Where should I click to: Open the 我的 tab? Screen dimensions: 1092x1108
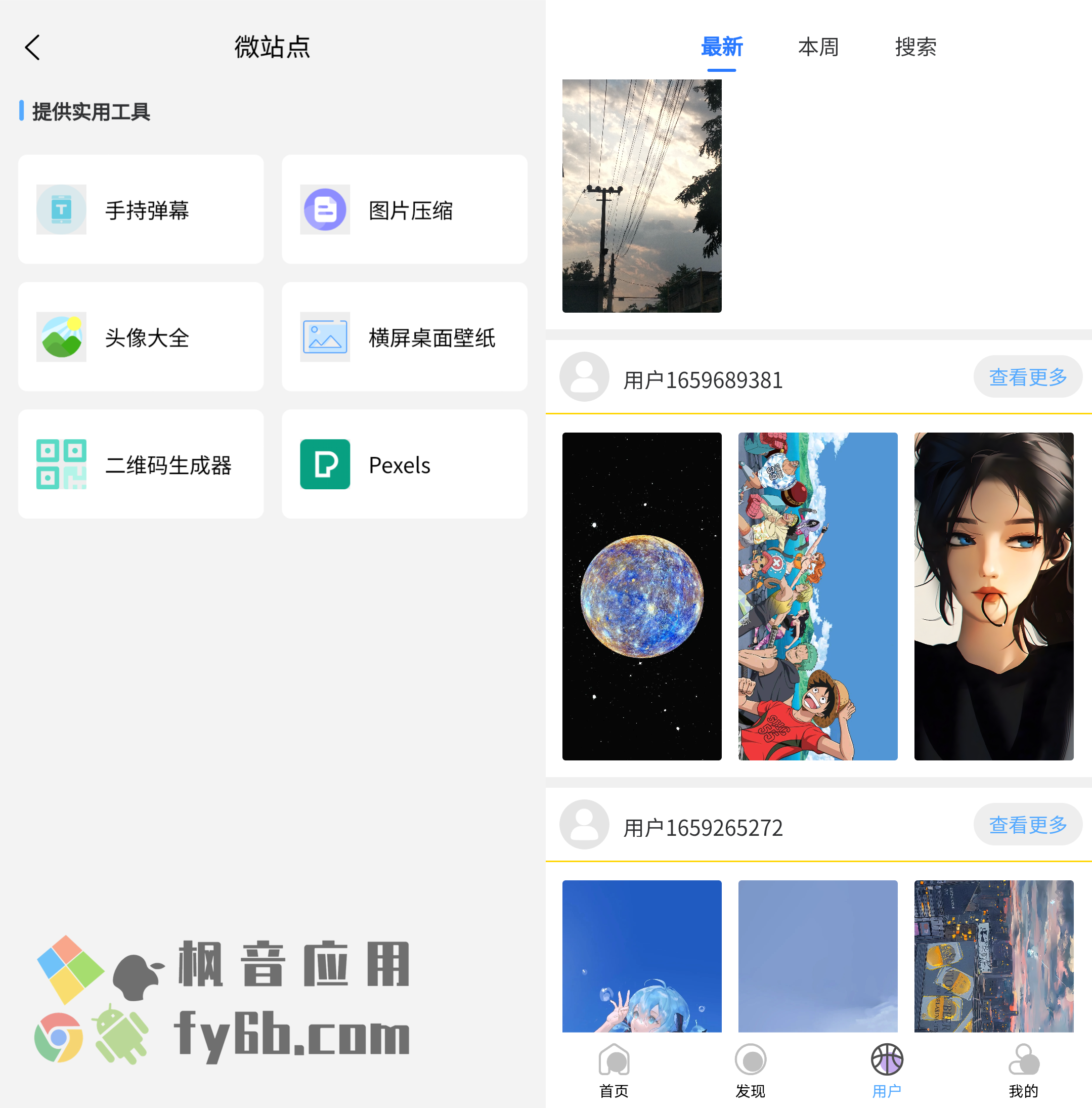click(1023, 1071)
